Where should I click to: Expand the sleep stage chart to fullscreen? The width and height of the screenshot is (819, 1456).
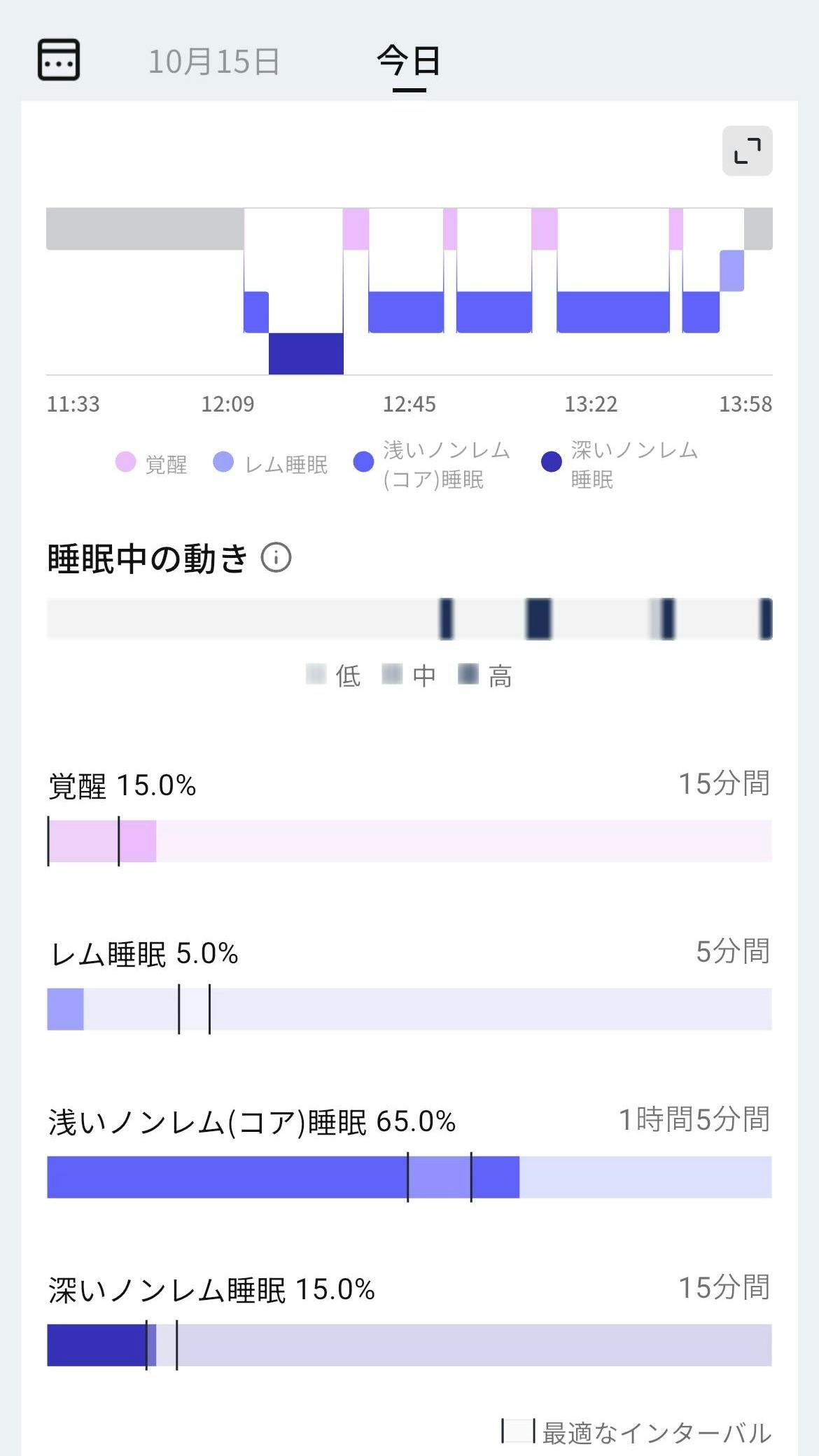click(747, 151)
